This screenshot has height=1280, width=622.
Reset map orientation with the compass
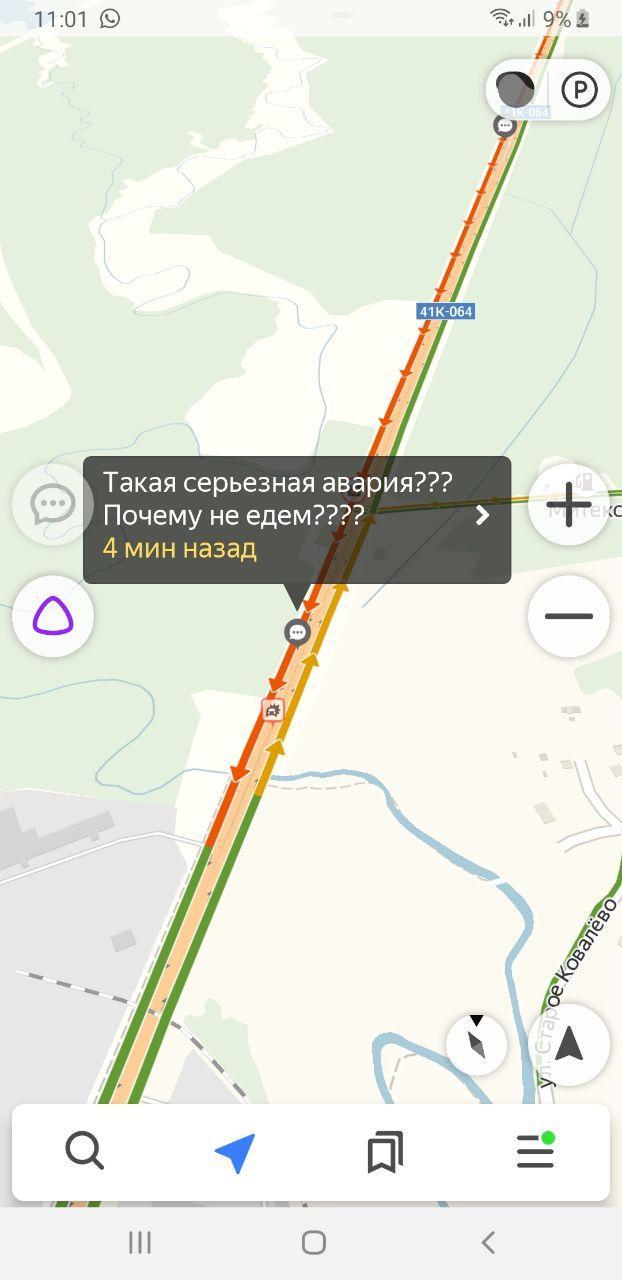point(477,1043)
